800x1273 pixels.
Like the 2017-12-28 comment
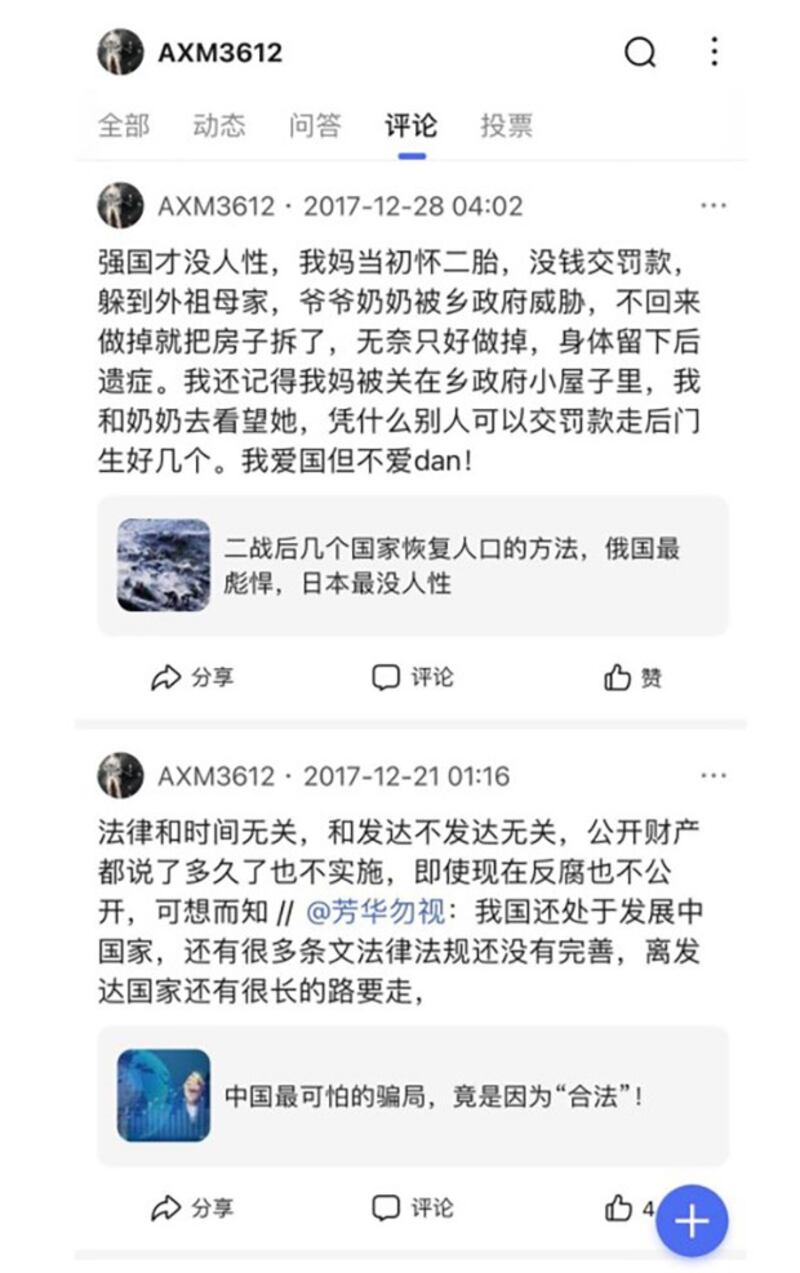coord(632,678)
